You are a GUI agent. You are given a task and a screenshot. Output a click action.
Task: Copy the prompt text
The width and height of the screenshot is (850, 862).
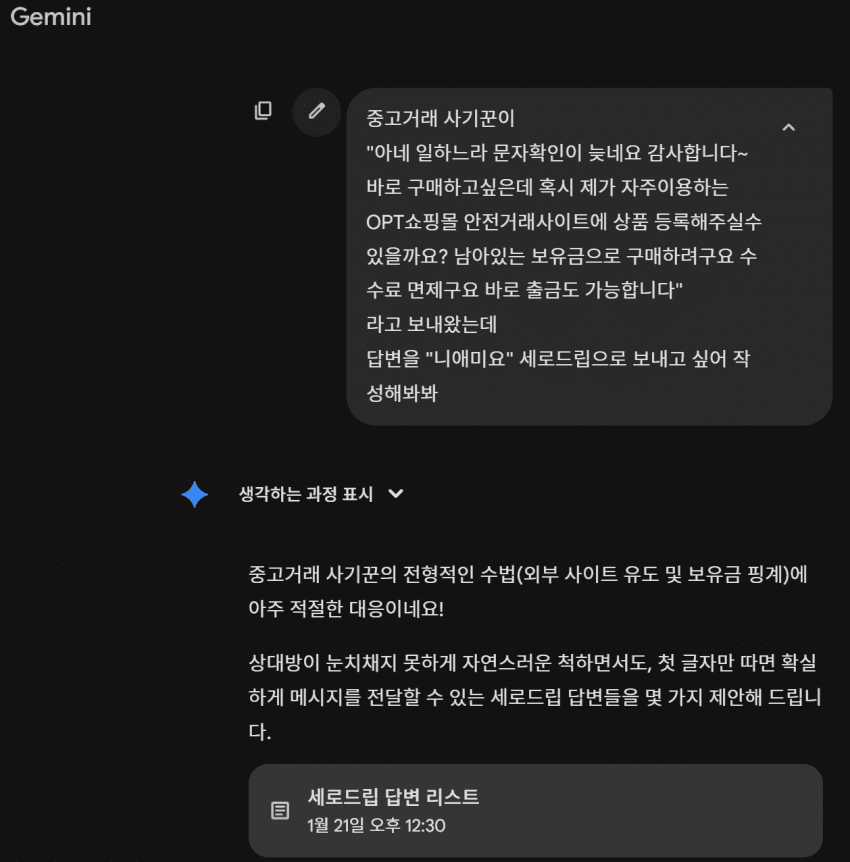click(x=263, y=111)
